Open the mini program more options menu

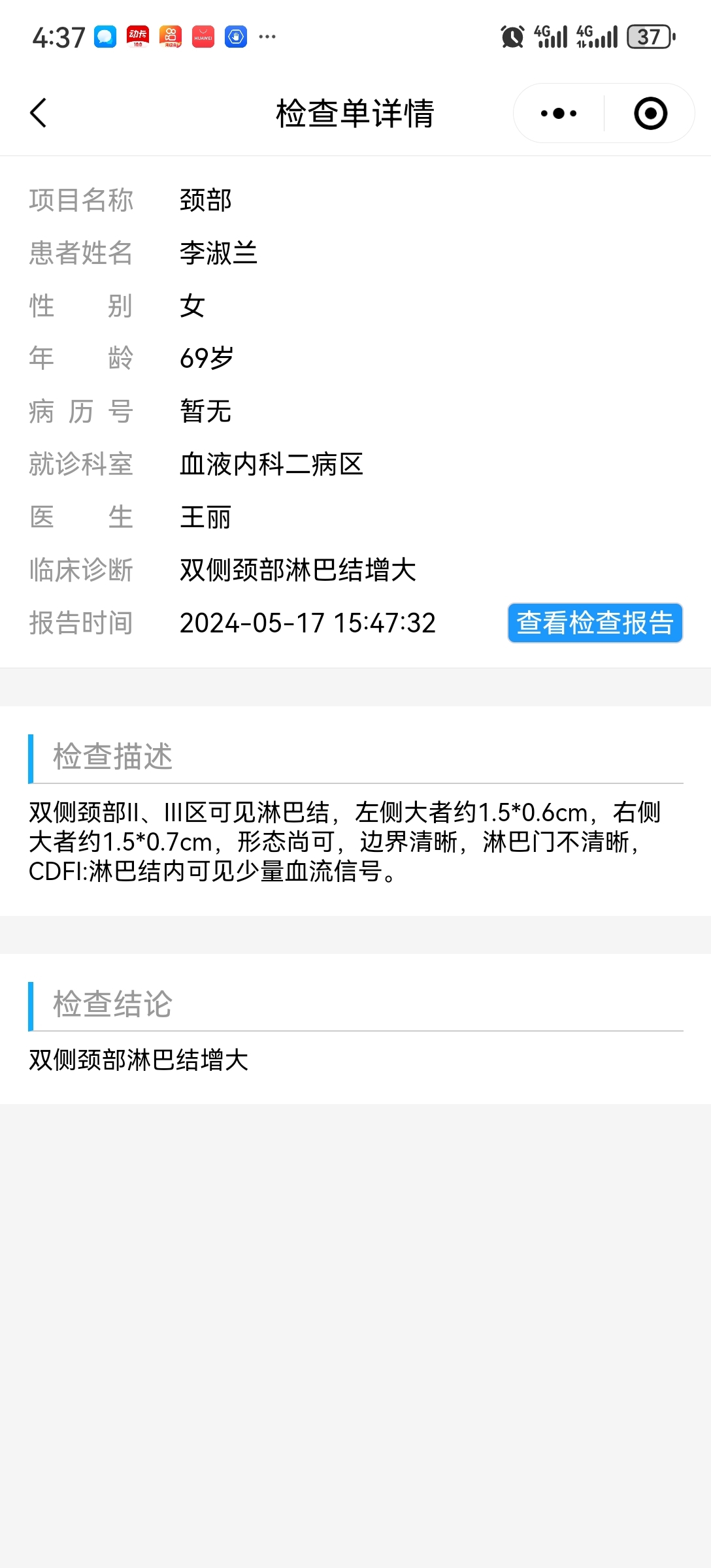[559, 114]
